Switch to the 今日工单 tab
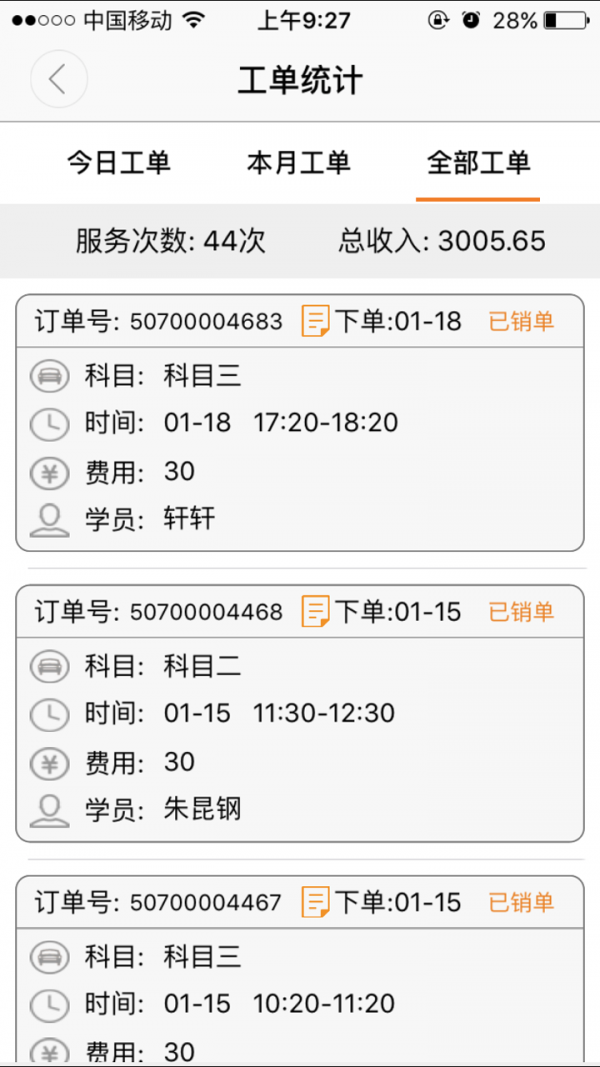600x1067 pixels. pos(119,163)
